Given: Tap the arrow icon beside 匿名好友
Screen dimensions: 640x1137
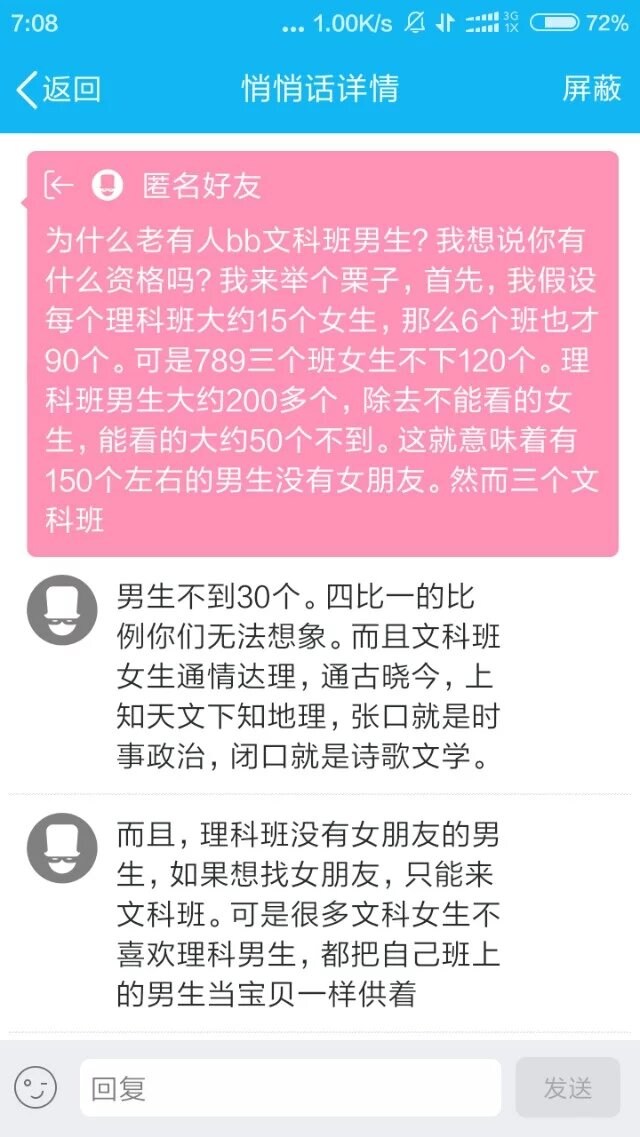Looking at the screenshot, I should point(59,185).
